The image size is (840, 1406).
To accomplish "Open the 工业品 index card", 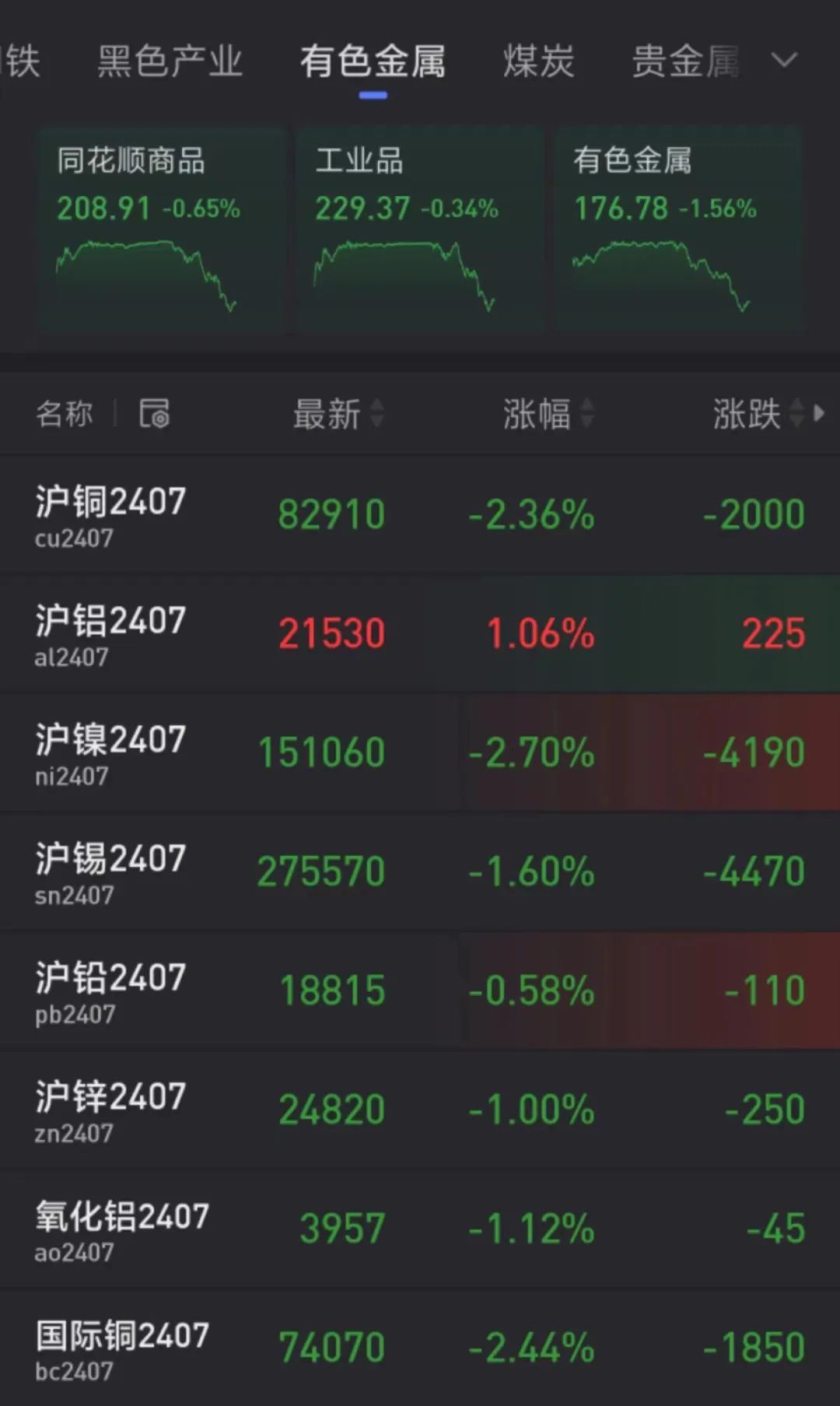I will (x=418, y=230).
